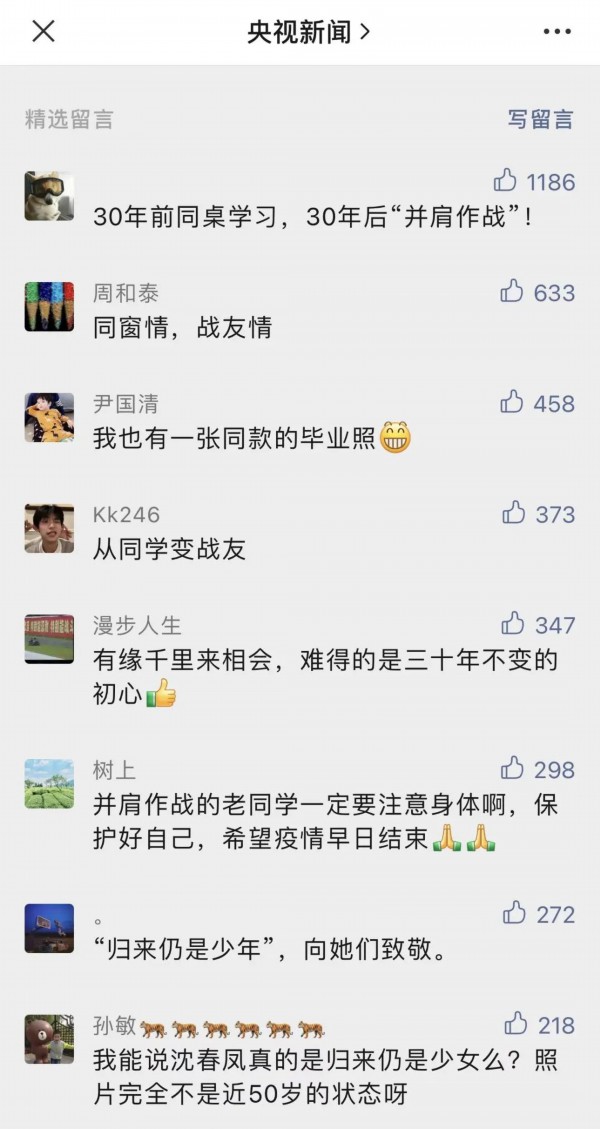Like 树上's comment
Viewport: 600px width, 1129px height.
point(512,768)
